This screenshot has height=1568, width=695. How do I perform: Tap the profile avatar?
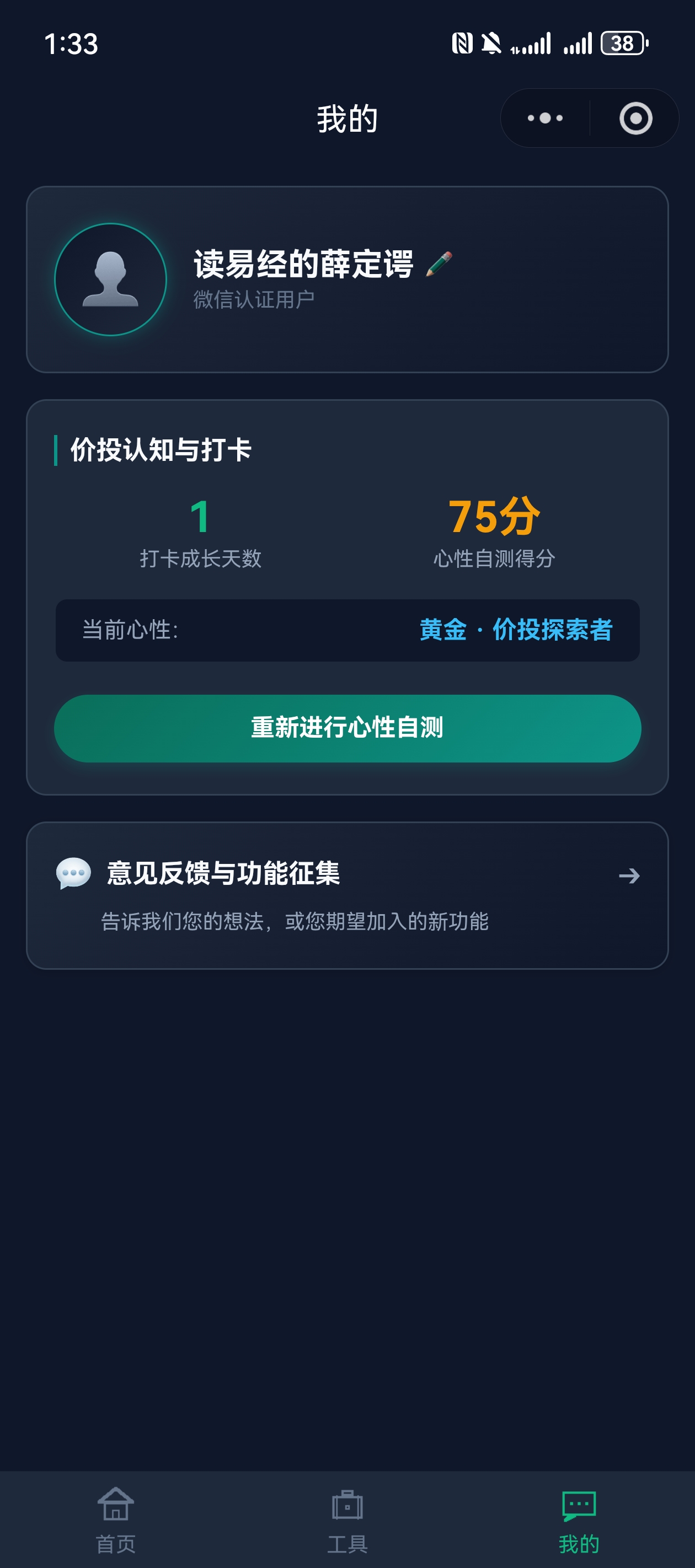click(x=111, y=280)
